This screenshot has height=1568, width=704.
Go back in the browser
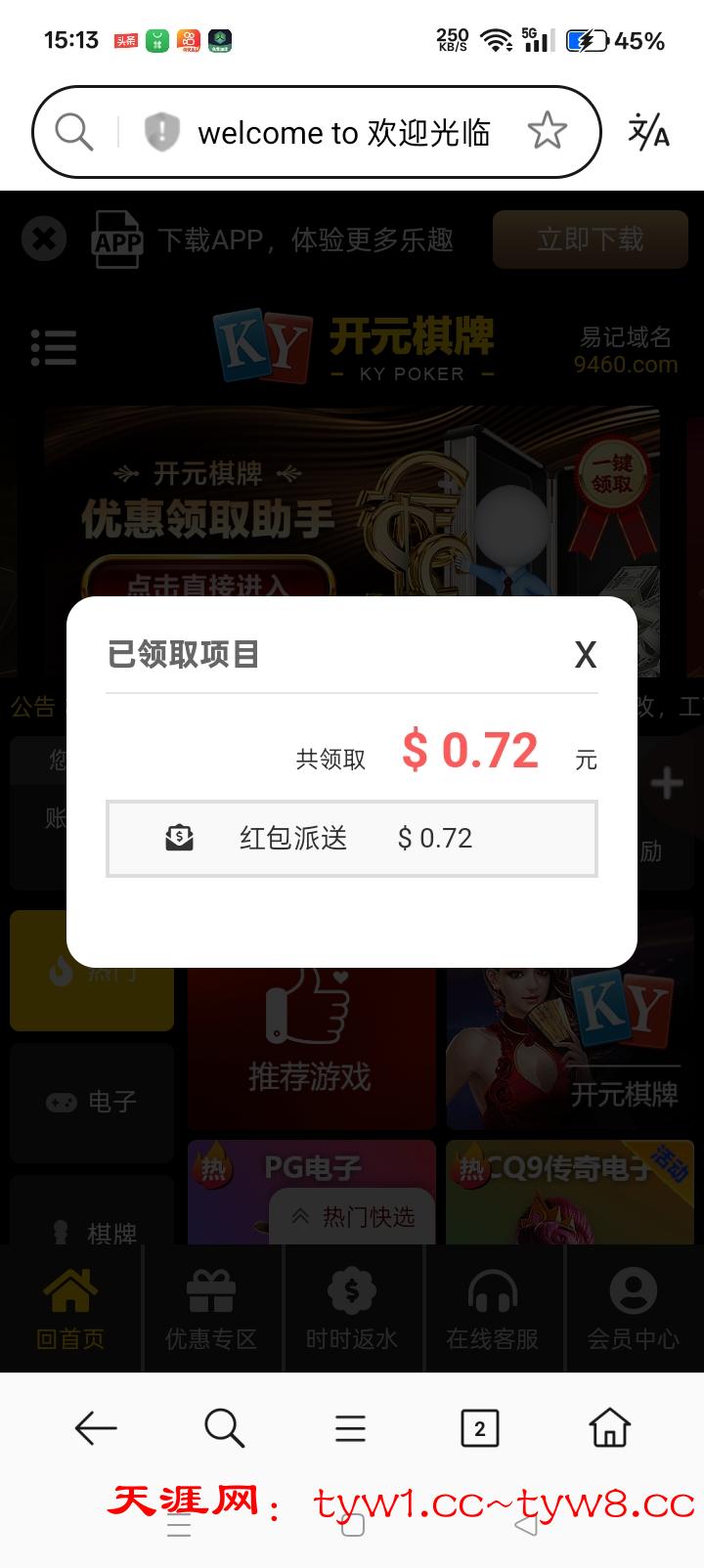[96, 1428]
